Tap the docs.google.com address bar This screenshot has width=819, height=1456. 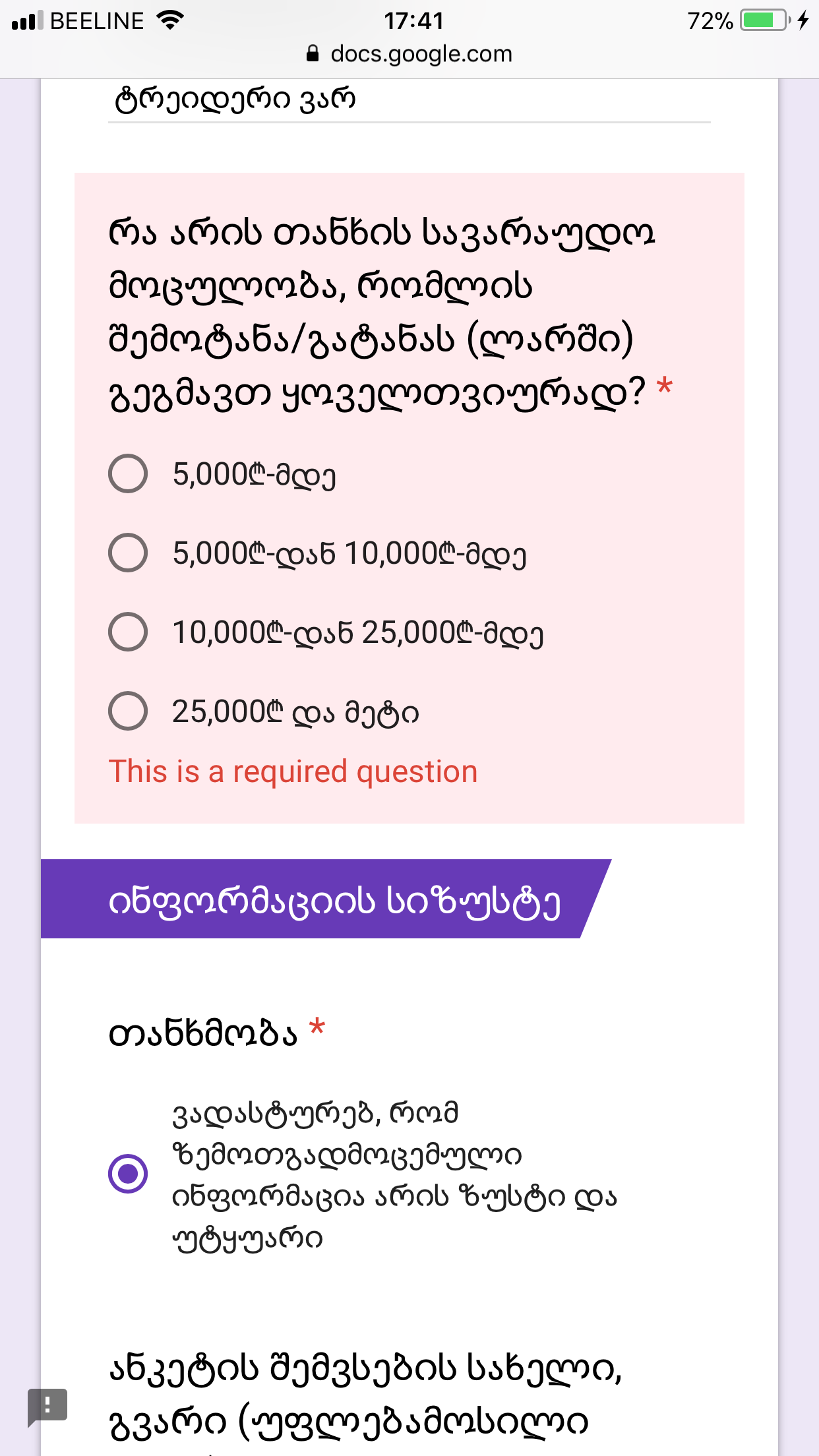409,54
